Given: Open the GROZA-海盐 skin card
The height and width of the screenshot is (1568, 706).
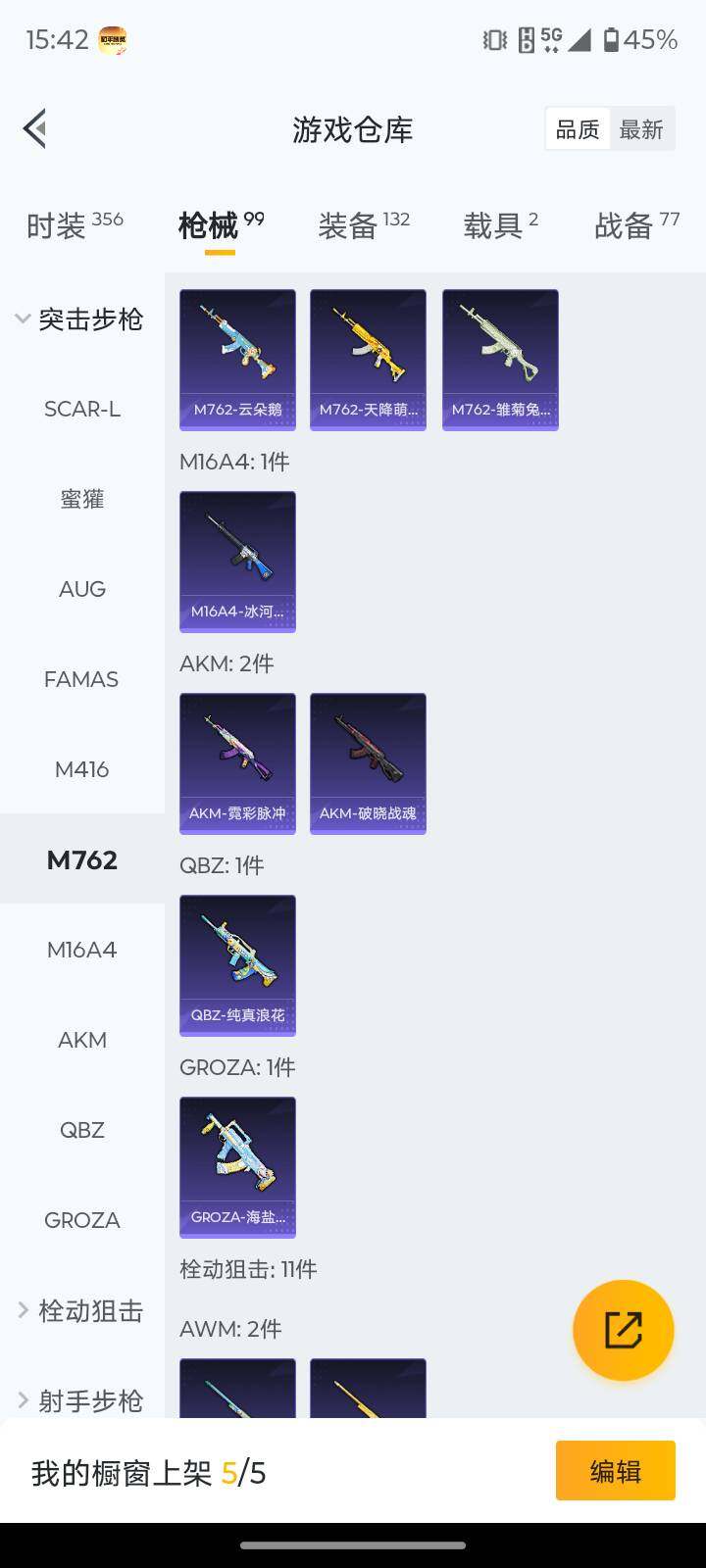Looking at the screenshot, I should tap(237, 1166).
